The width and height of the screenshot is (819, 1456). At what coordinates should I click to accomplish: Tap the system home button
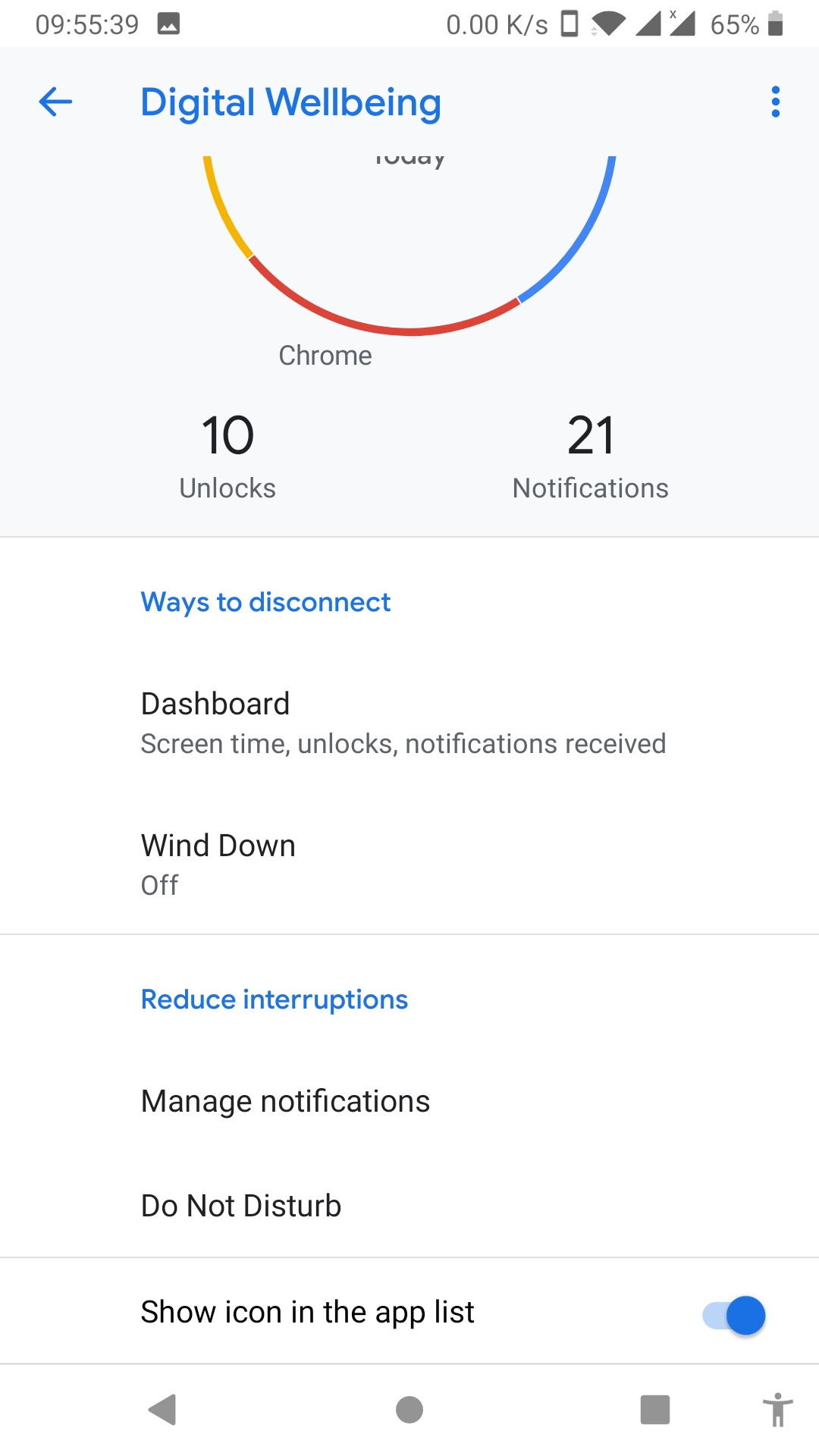click(409, 1410)
